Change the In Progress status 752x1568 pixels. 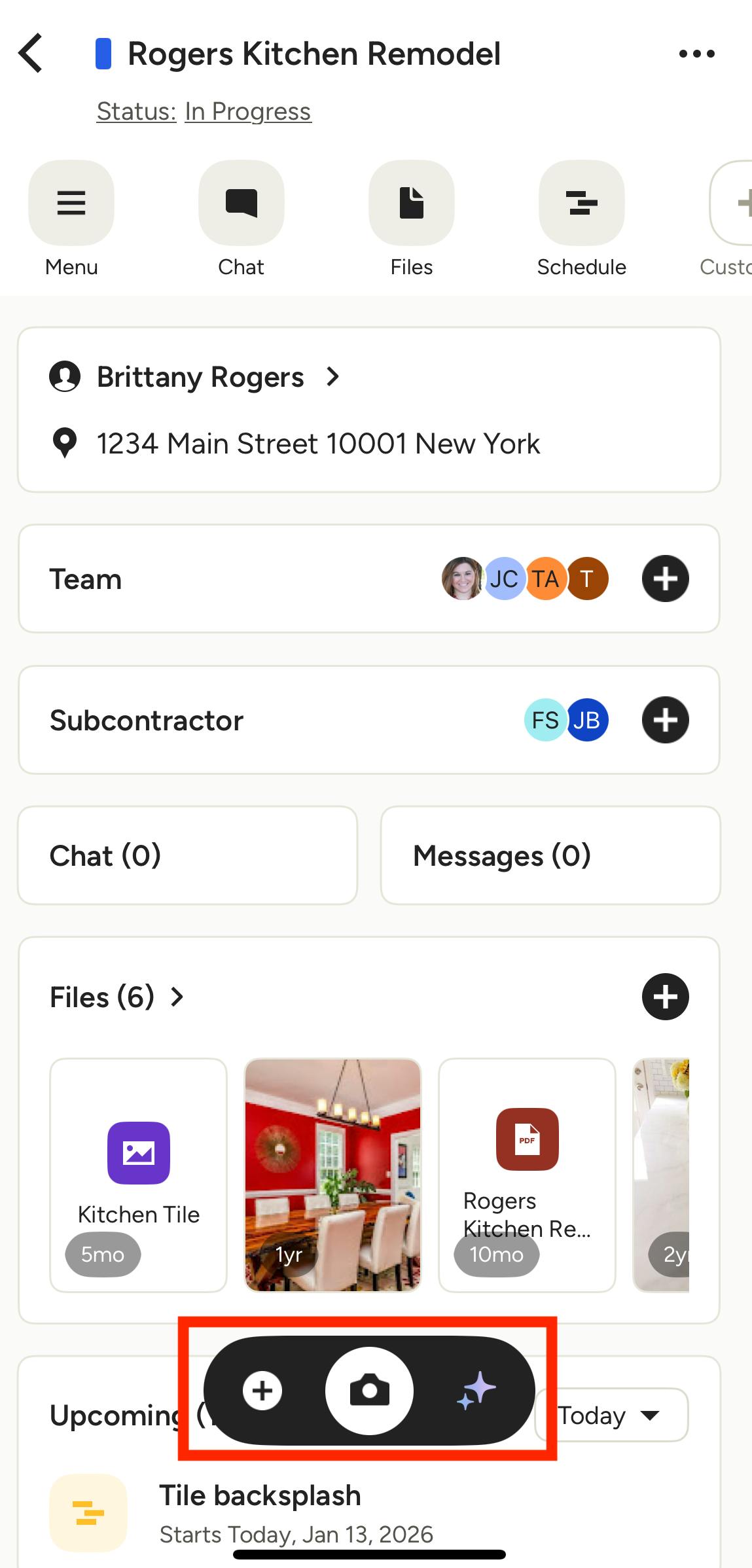click(x=247, y=112)
